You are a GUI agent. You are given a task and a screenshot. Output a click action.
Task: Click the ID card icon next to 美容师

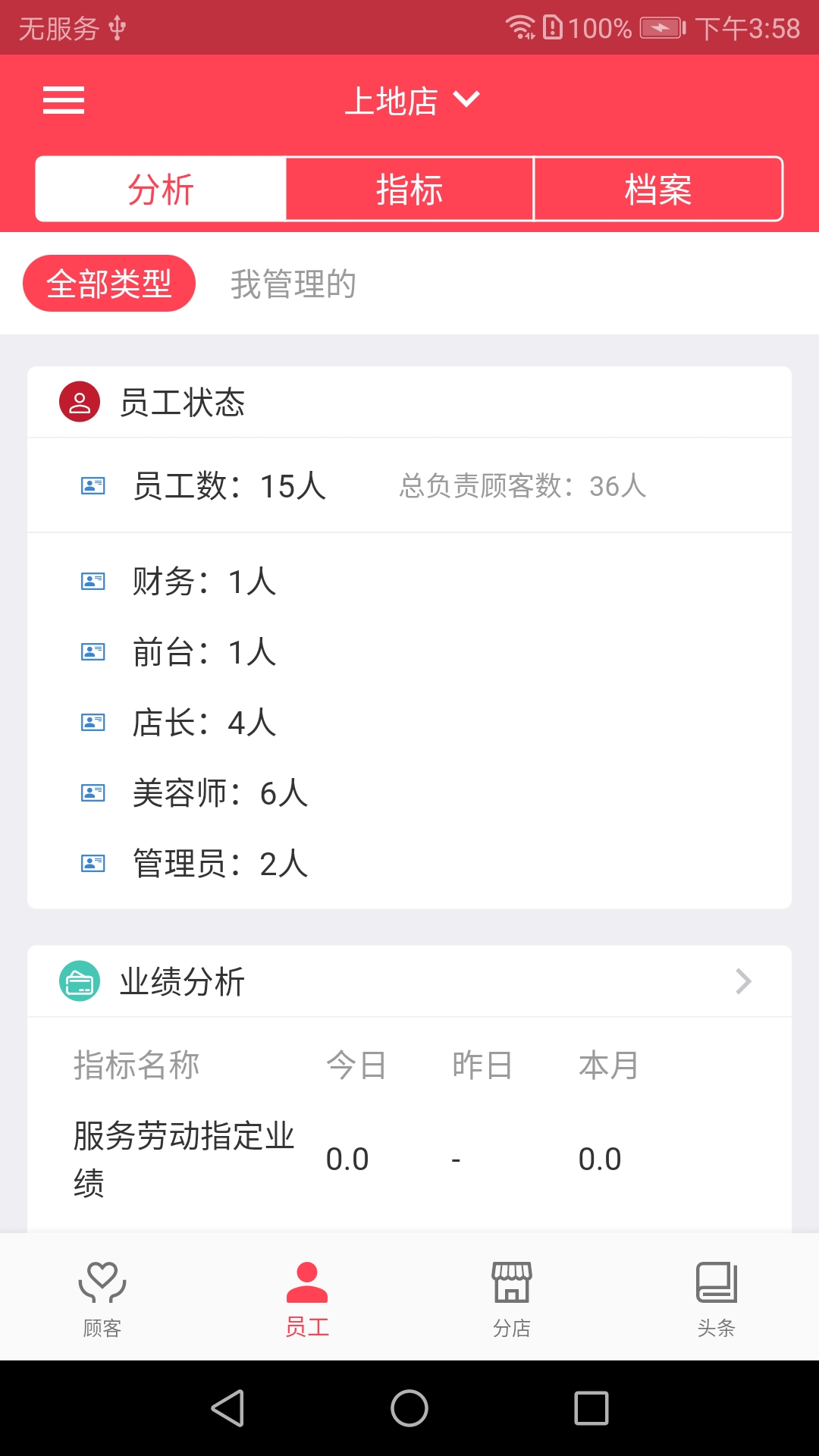93,793
